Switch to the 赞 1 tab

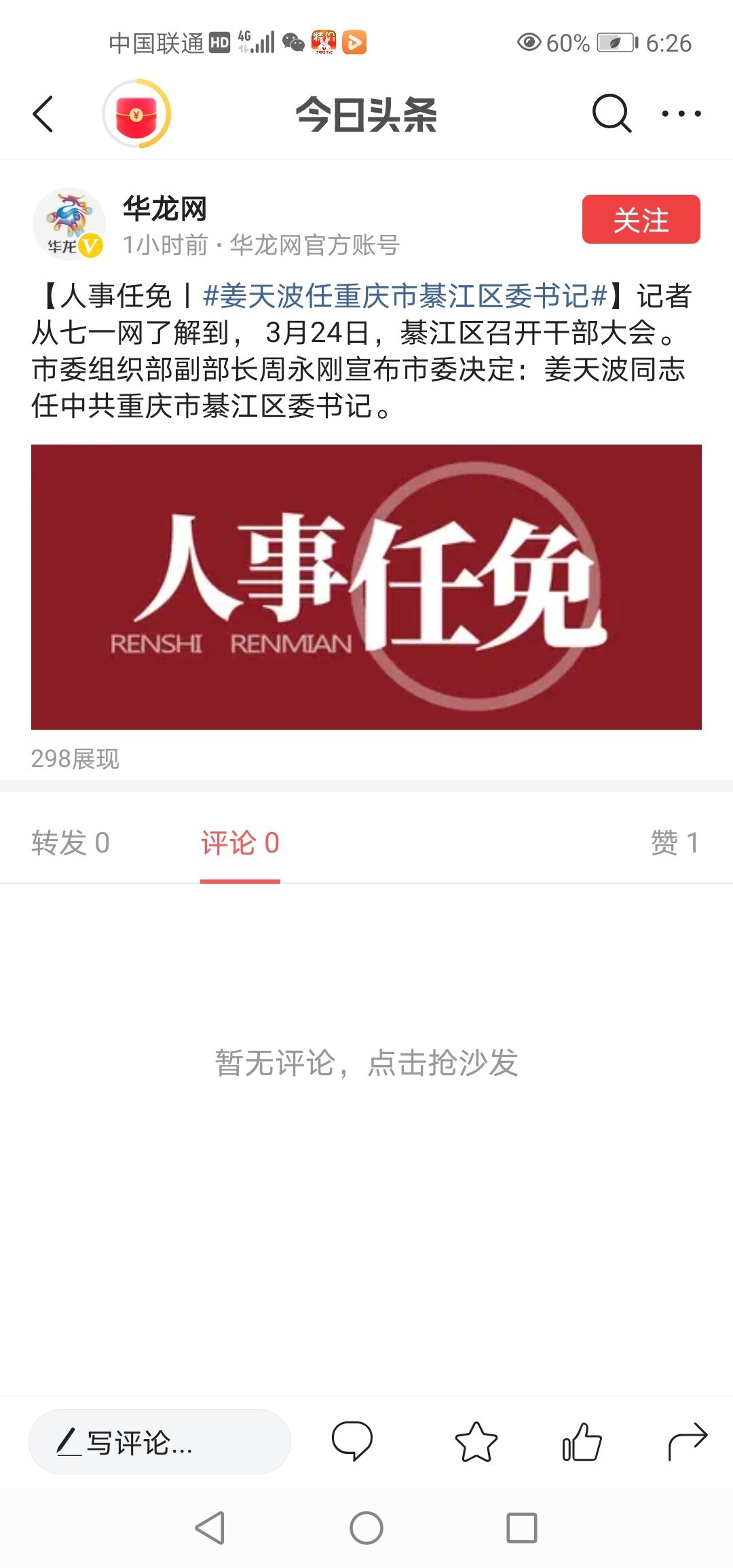pyautogui.click(x=674, y=843)
